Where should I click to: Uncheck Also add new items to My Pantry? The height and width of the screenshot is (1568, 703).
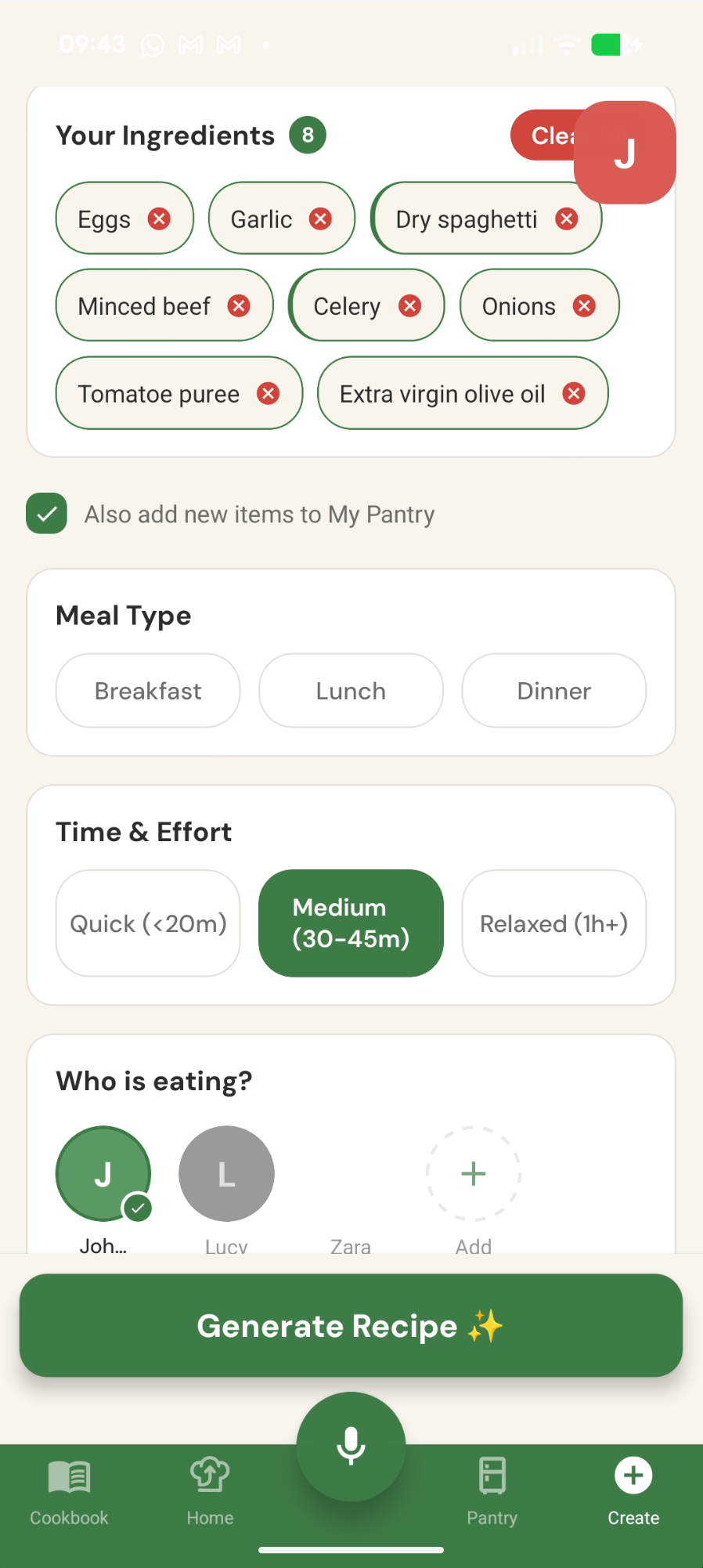[x=46, y=514]
